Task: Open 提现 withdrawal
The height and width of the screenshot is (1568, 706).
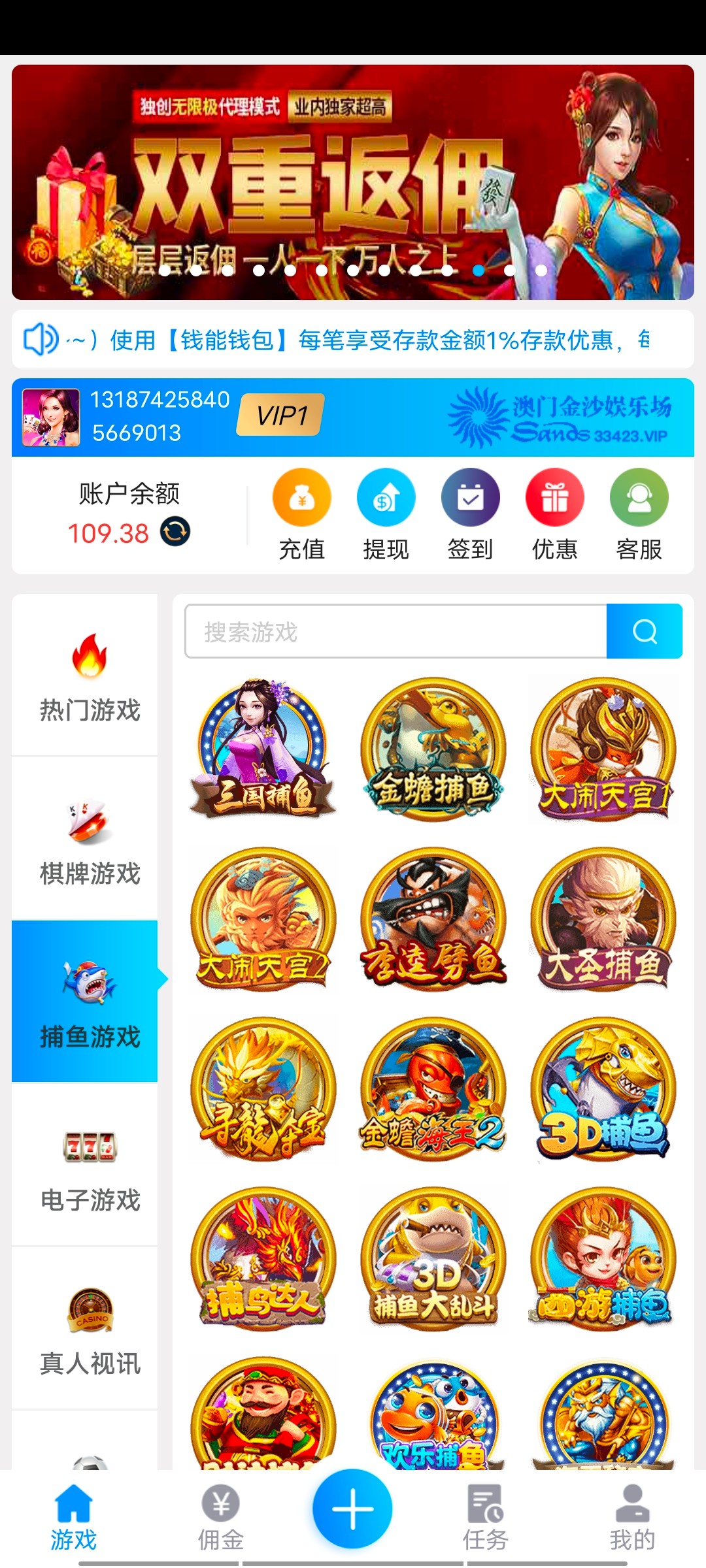Action: pos(386,514)
